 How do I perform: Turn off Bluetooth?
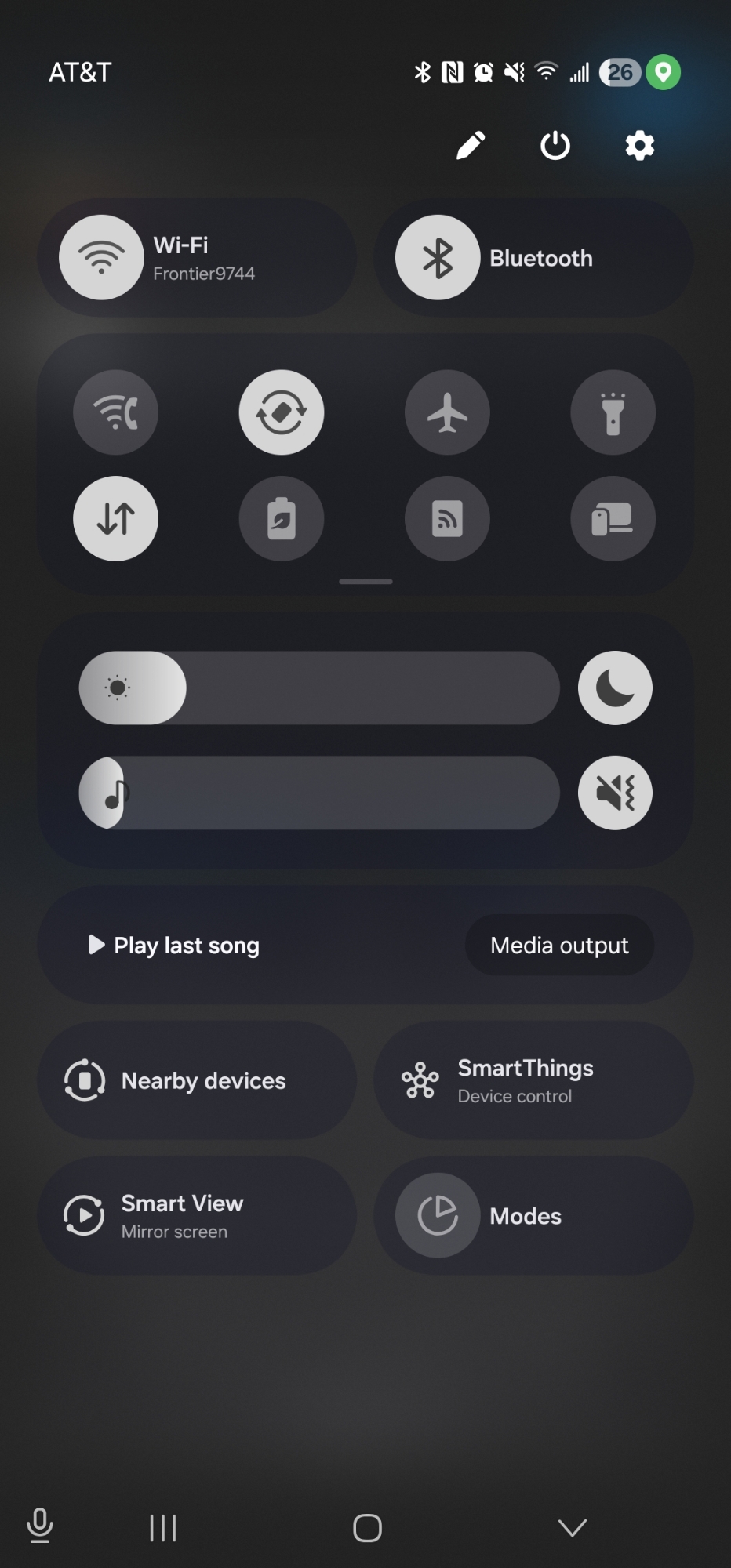[x=438, y=257]
